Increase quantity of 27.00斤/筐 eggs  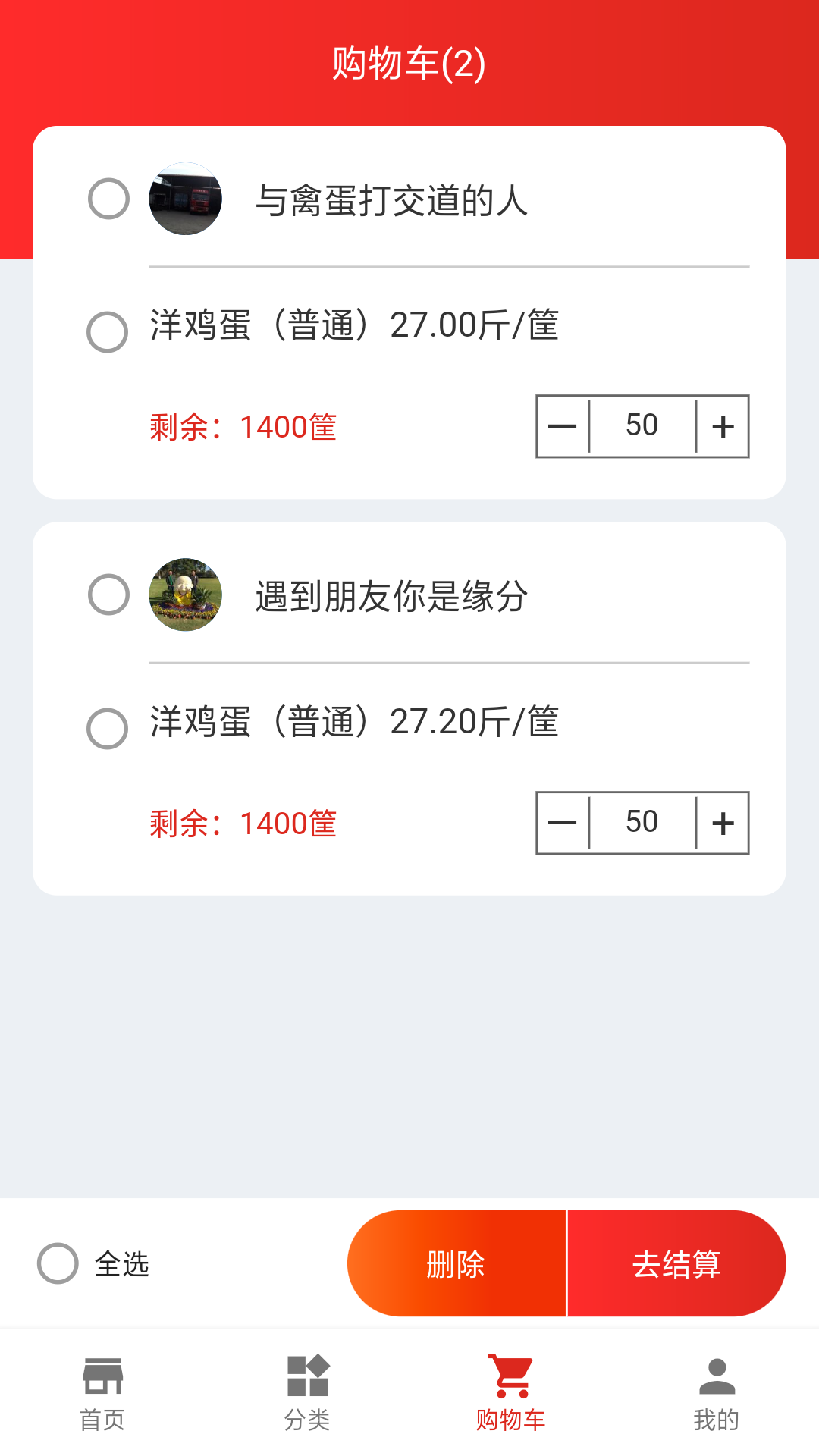[x=722, y=426]
